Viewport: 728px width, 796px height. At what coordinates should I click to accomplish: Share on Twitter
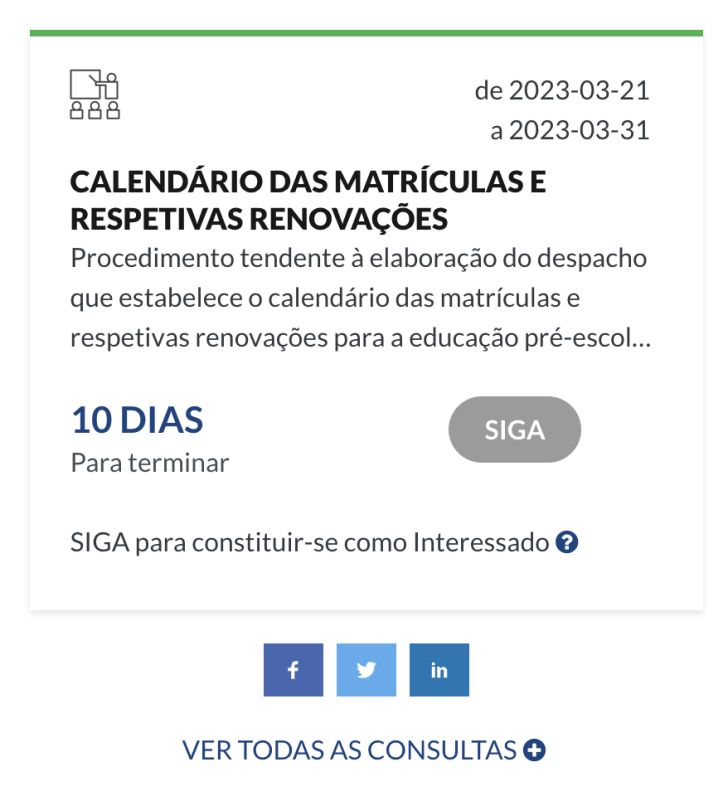(366, 670)
